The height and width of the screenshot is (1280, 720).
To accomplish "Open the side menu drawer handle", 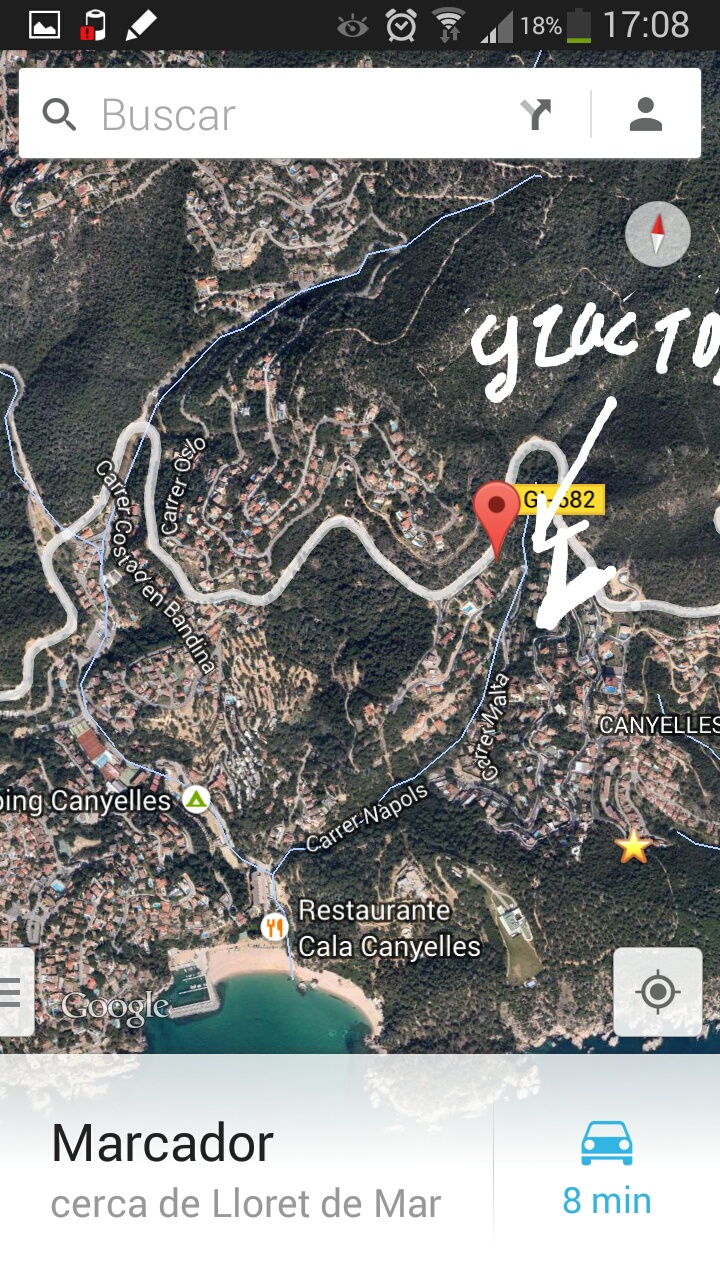I will pos(14,992).
